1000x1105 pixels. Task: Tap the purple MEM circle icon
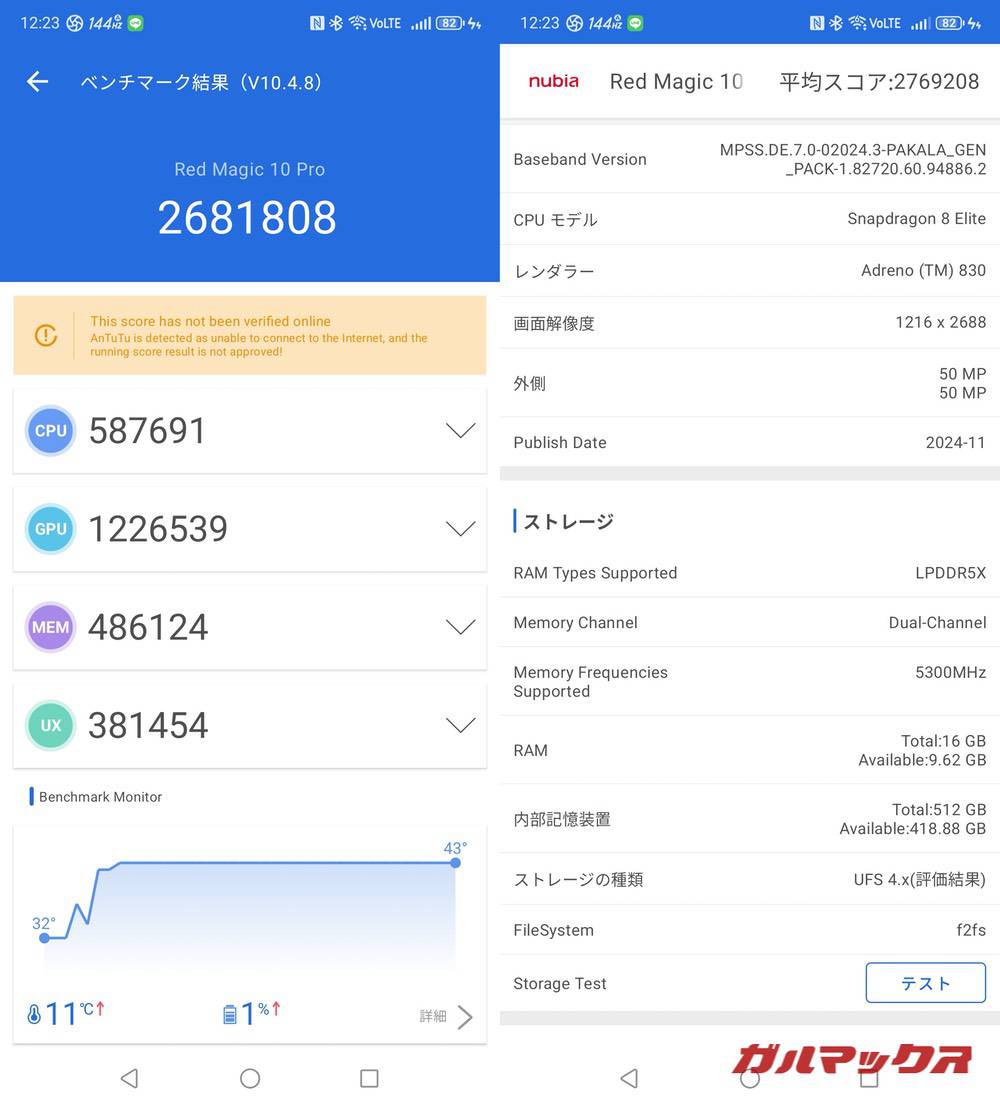[x=50, y=627]
